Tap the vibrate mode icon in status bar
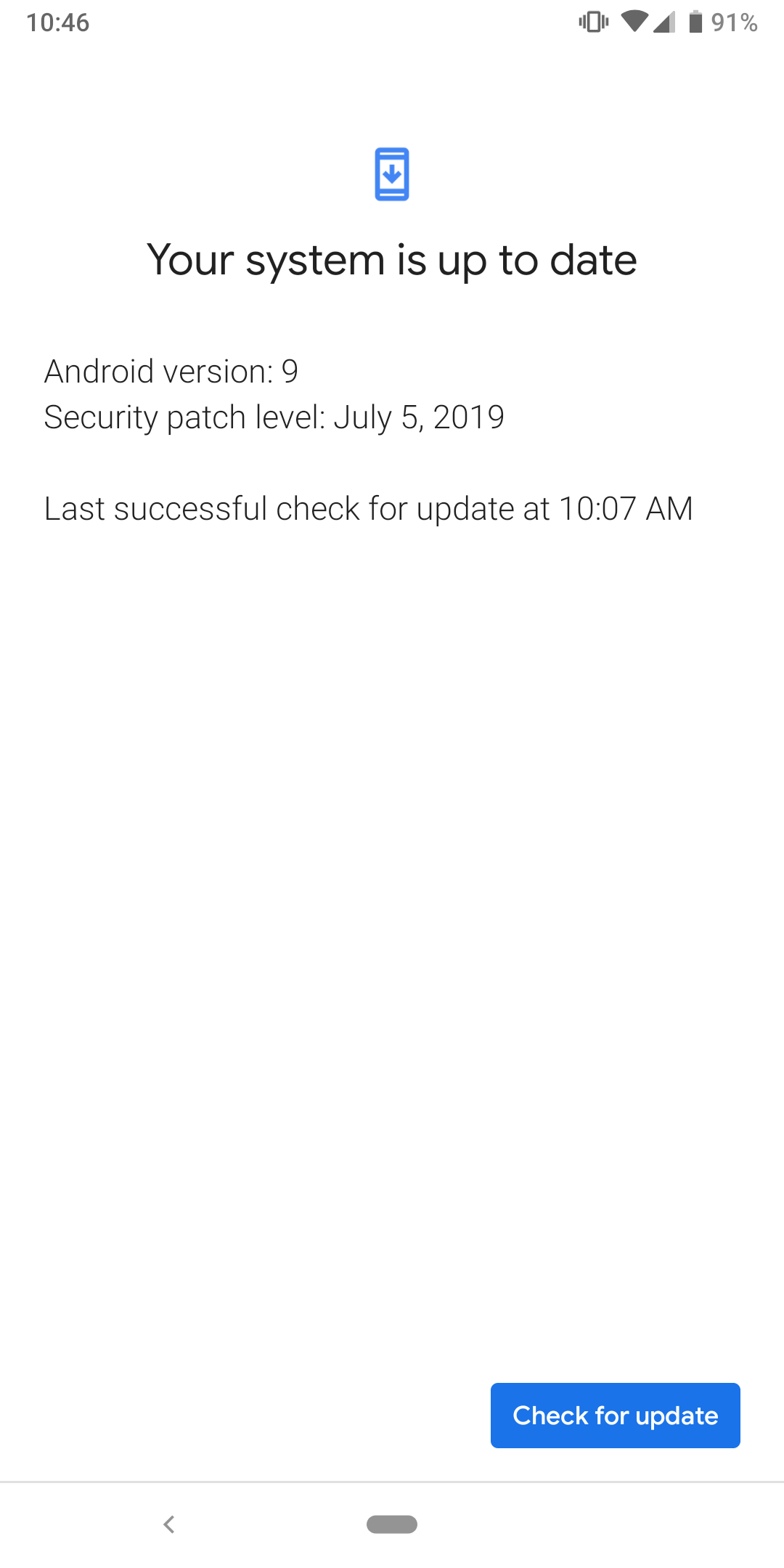The height and width of the screenshot is (1568, 784). [594, 23]
